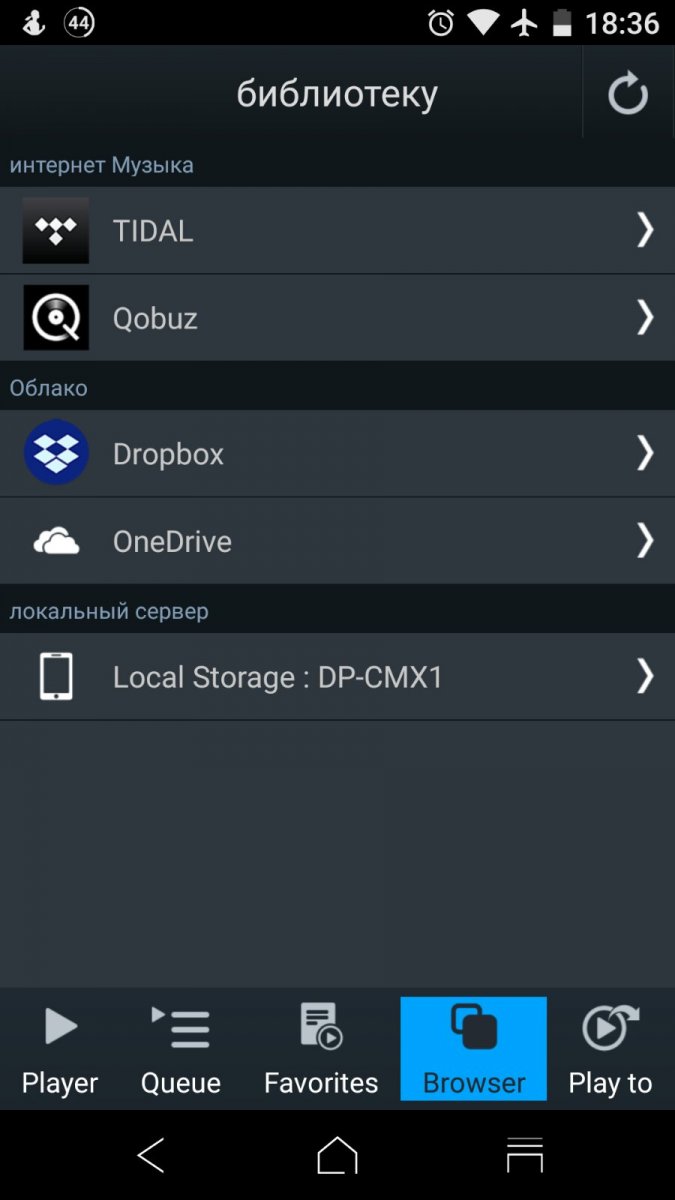Open Qobuz streaming

337,318
